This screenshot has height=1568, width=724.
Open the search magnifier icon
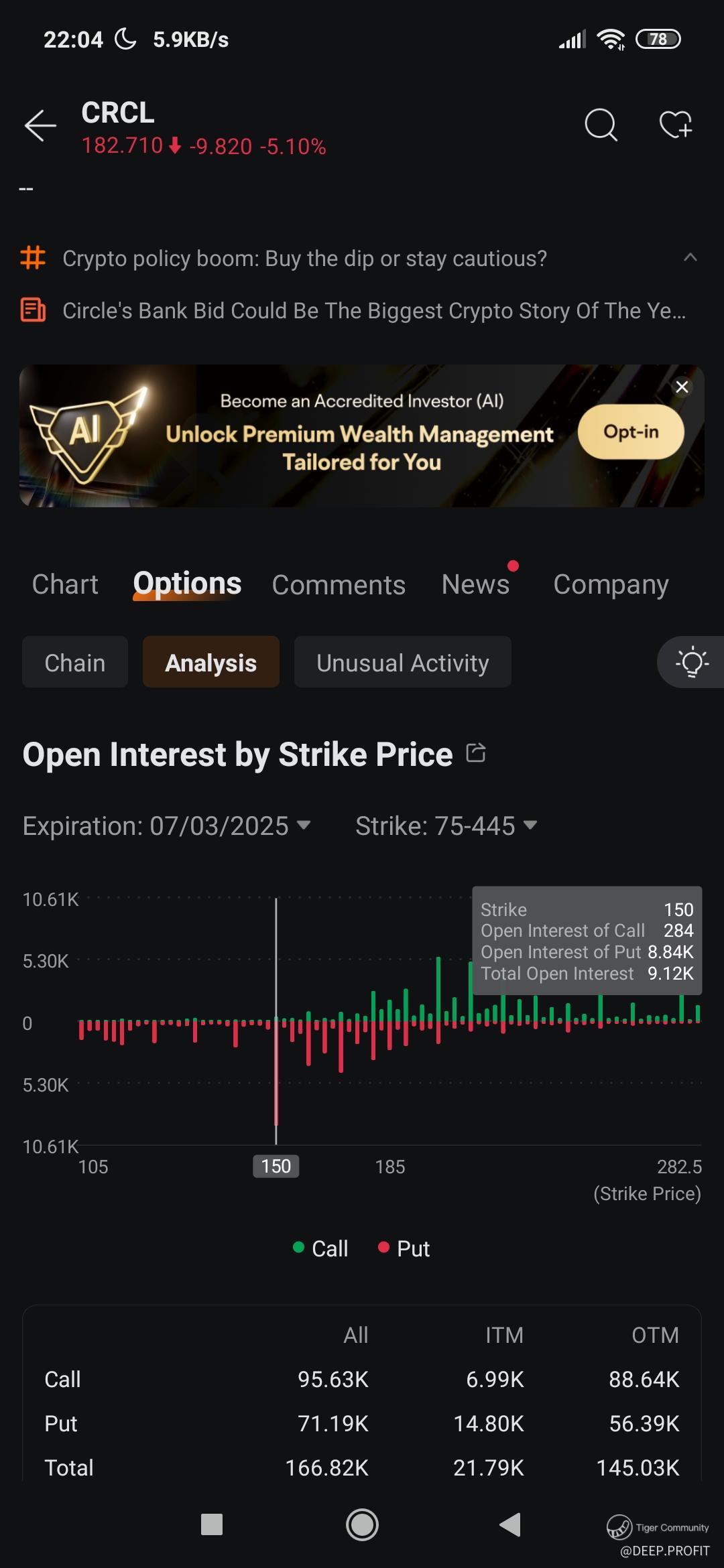[x=601, y=125]
